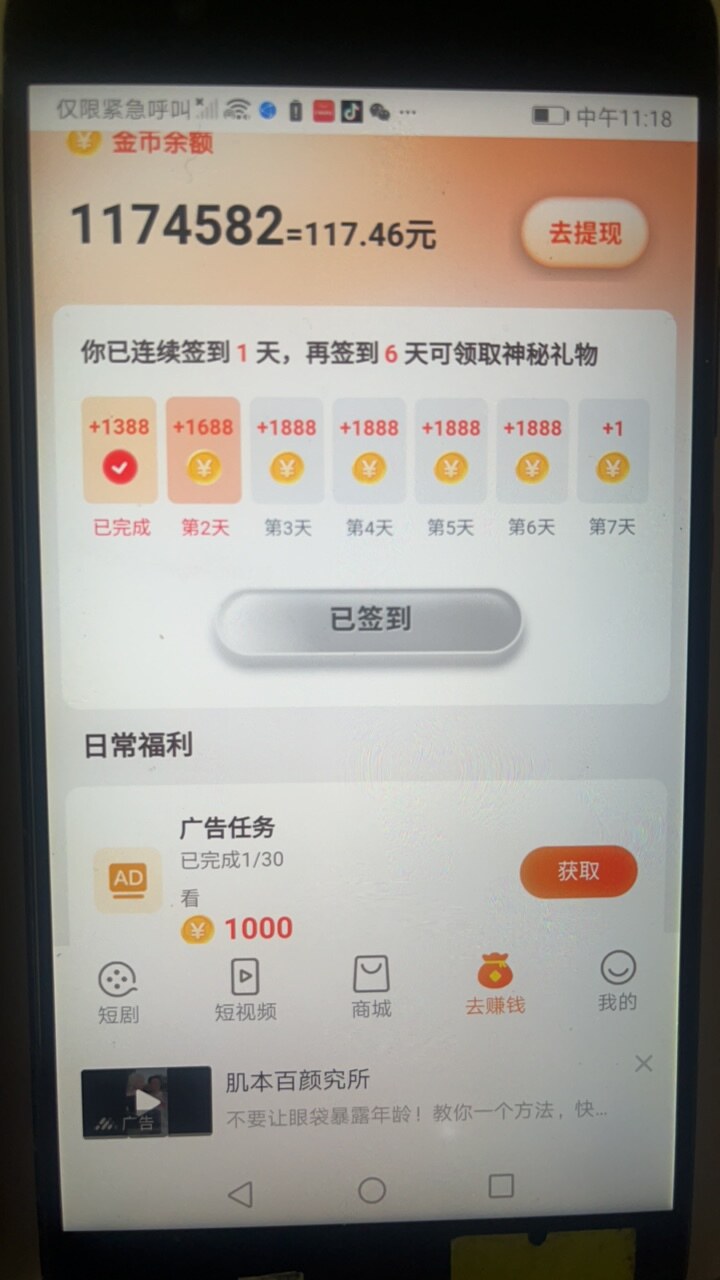Image resolution: width=720 pixels, height=1280 pixels.
Task: Open the 商城 tab
Action: pos(371,988)
